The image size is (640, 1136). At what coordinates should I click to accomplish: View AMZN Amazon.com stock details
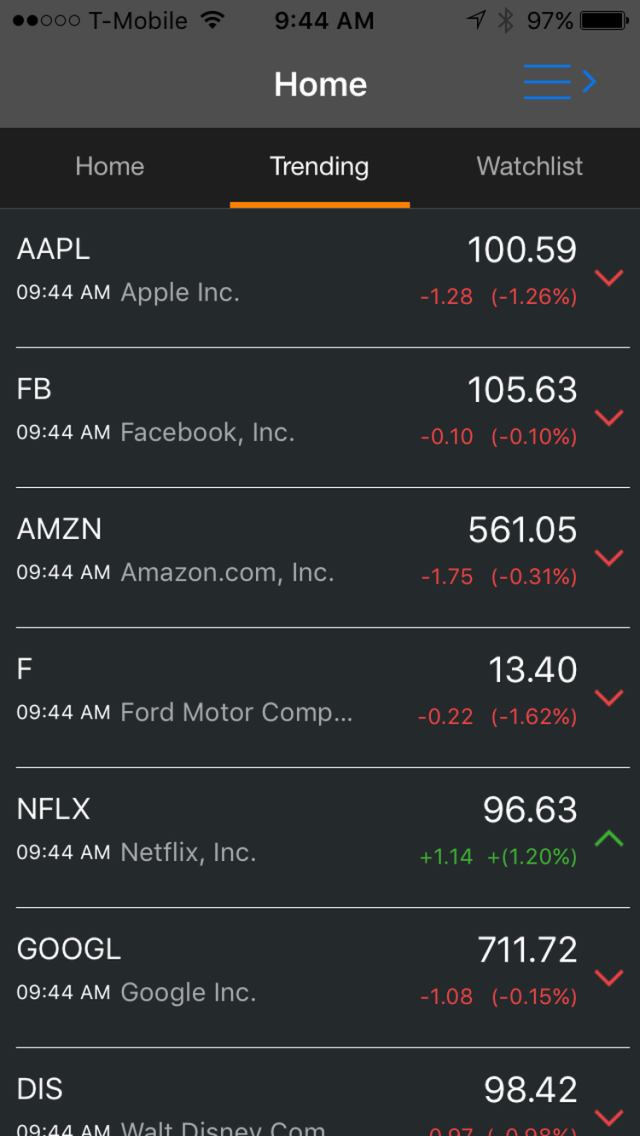(320, 557)
